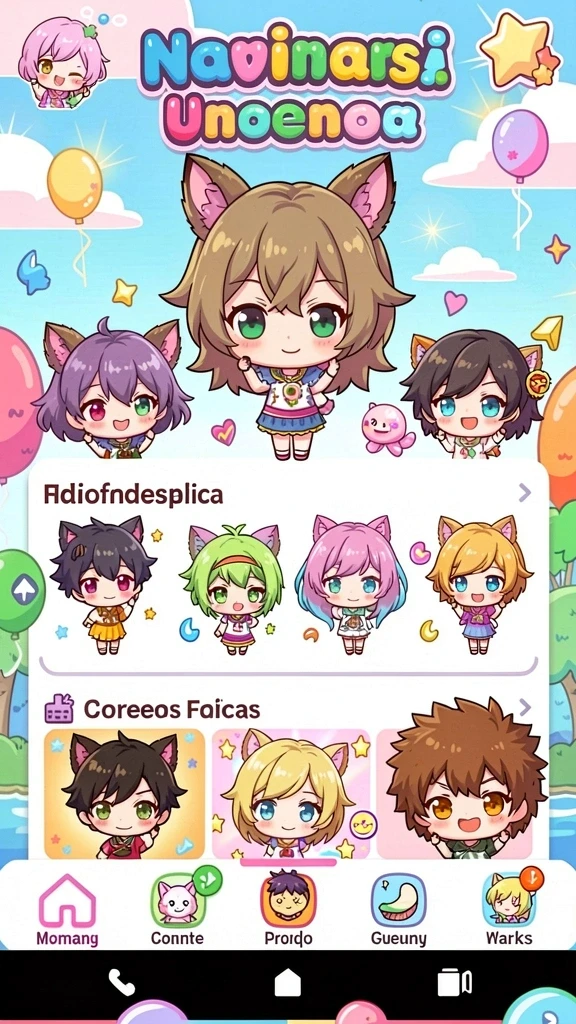Expand the Adiofndesplica section chevron
Viewport: 576px width, 1024px height.
[524, 493]
